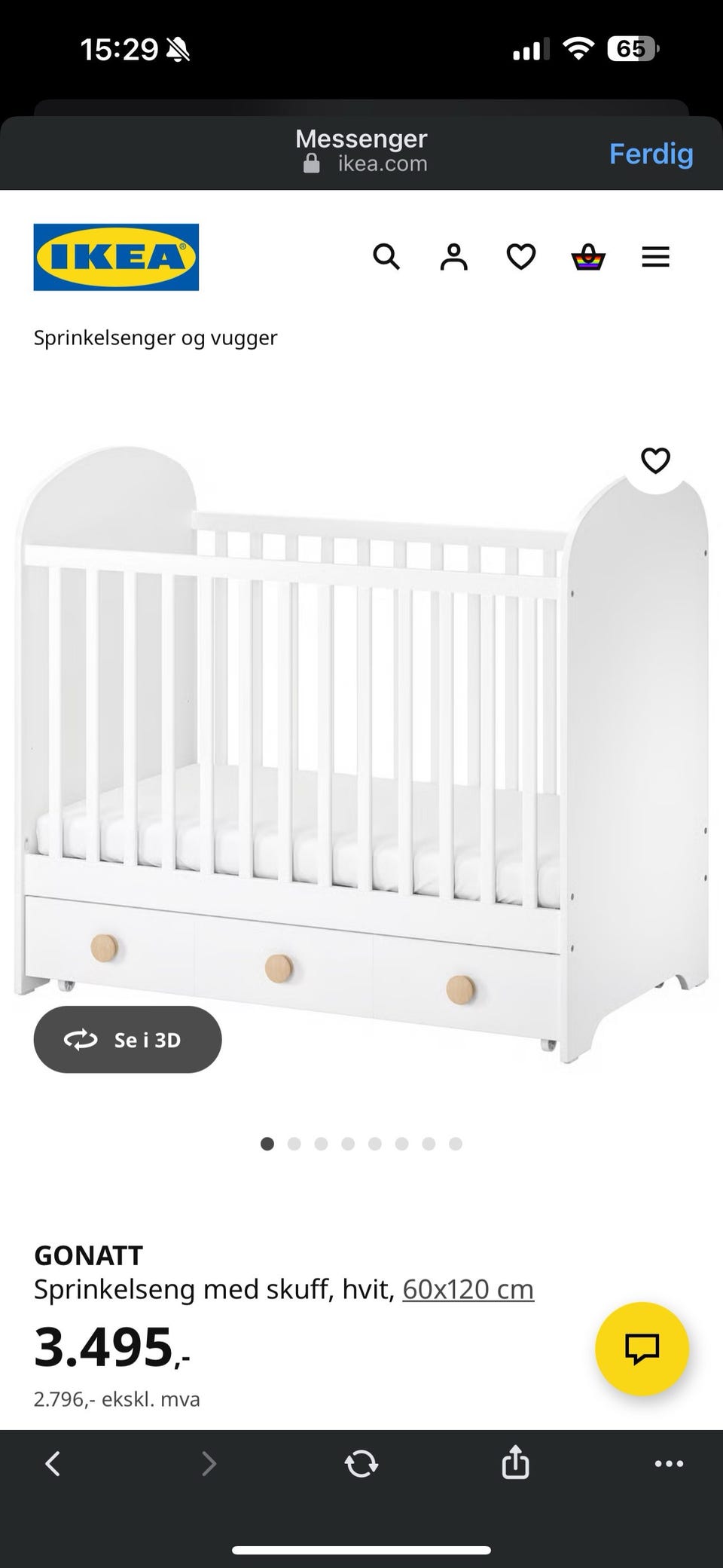The width and height of the screenshot is (723, 1568).
Task: Open the IKEA logo home link
Action: 116,257
